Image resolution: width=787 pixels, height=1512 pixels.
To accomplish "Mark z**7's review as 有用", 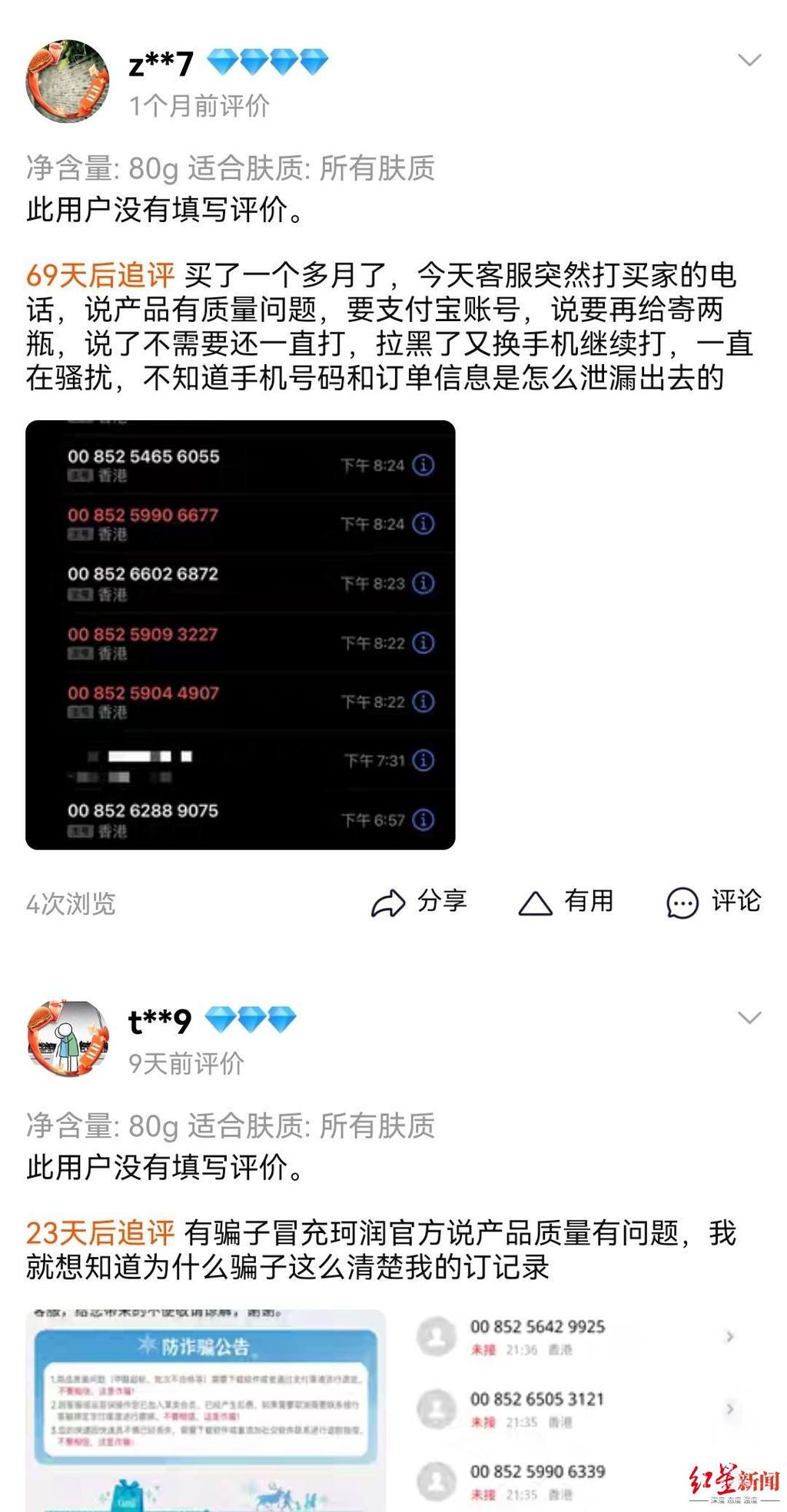I will tap(566, 902).
